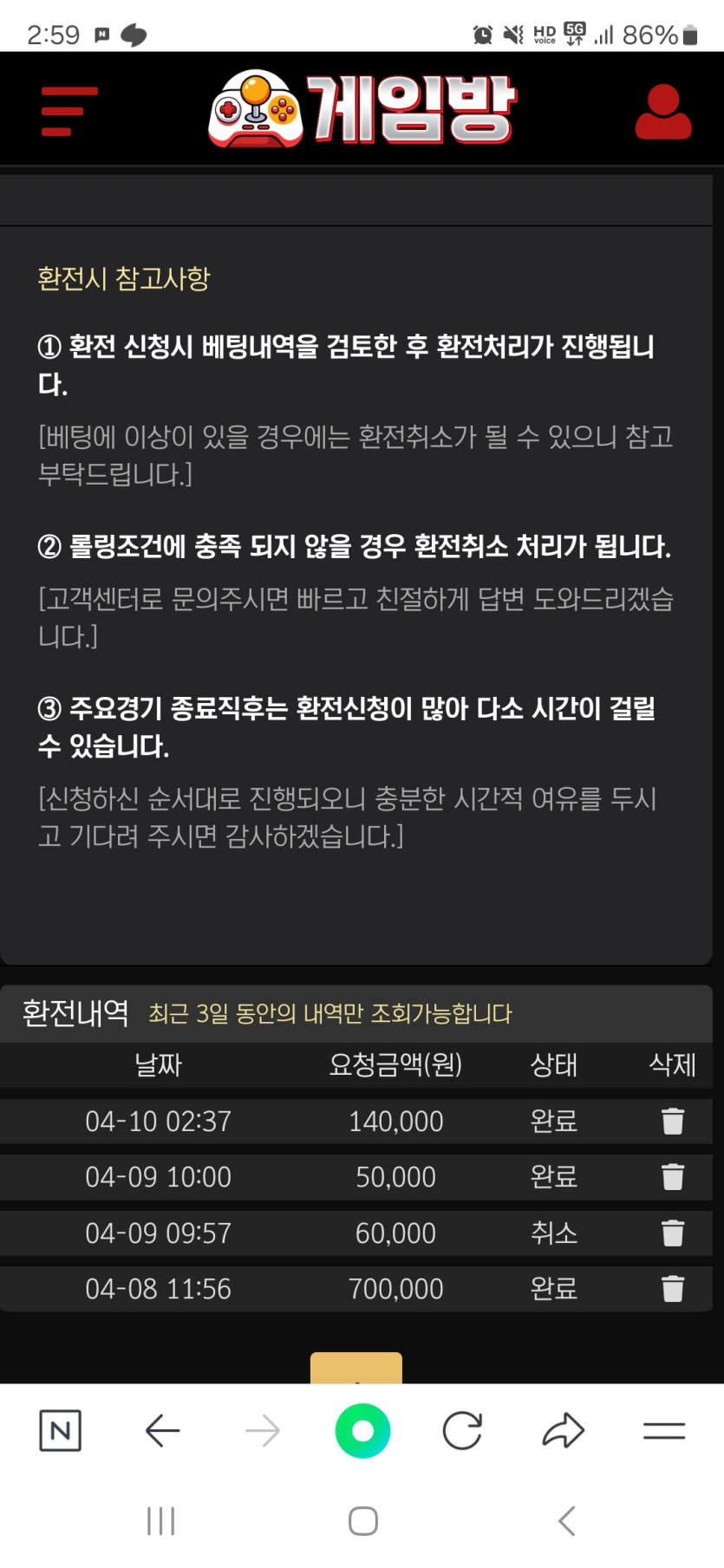This screenshot has height=1568, width=724.
Task: Delete the 04-08 11:56 withdrawal record
Action: [673, 1288]
